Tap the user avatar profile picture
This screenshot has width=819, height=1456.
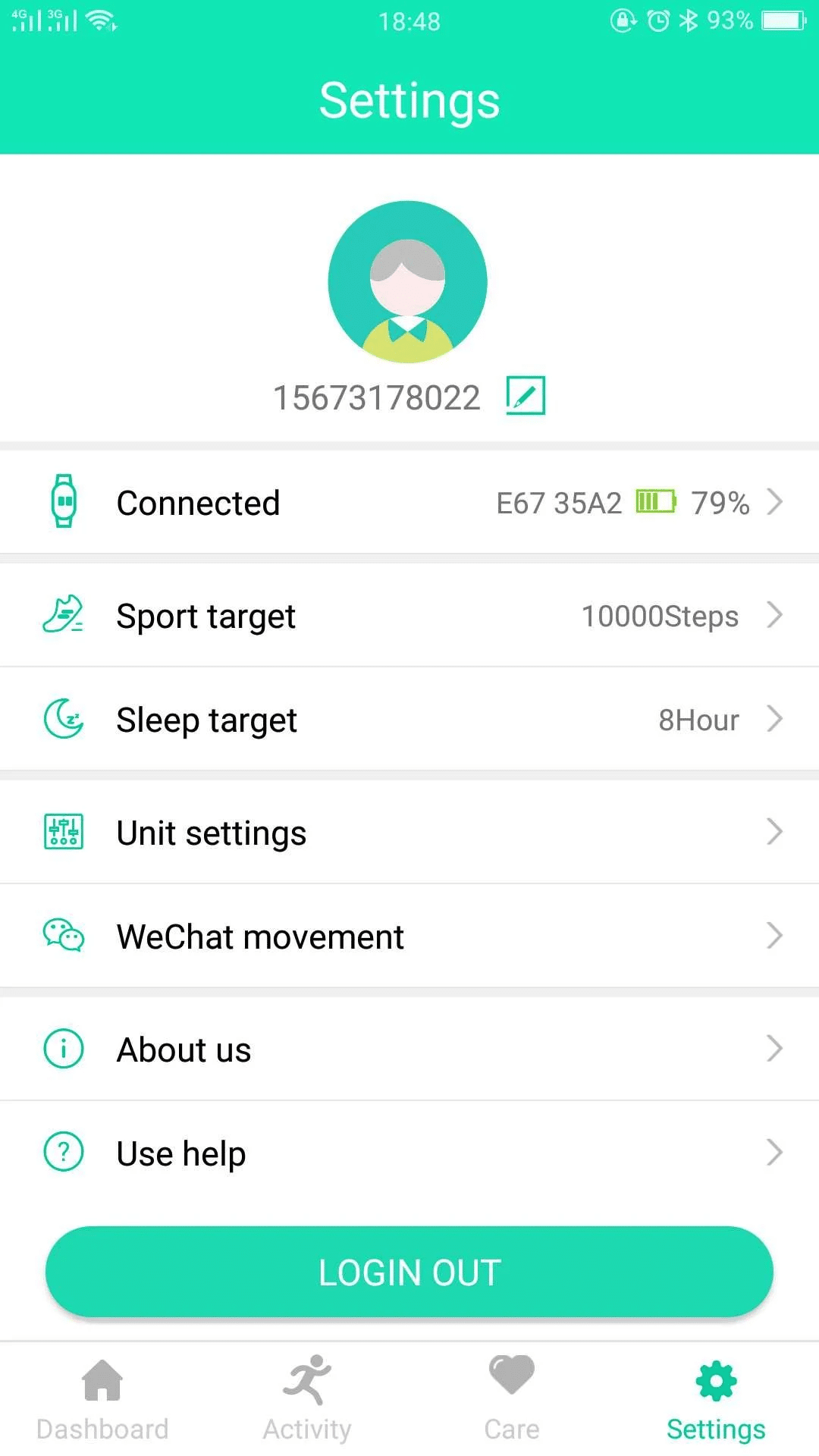tap(408, 281)
